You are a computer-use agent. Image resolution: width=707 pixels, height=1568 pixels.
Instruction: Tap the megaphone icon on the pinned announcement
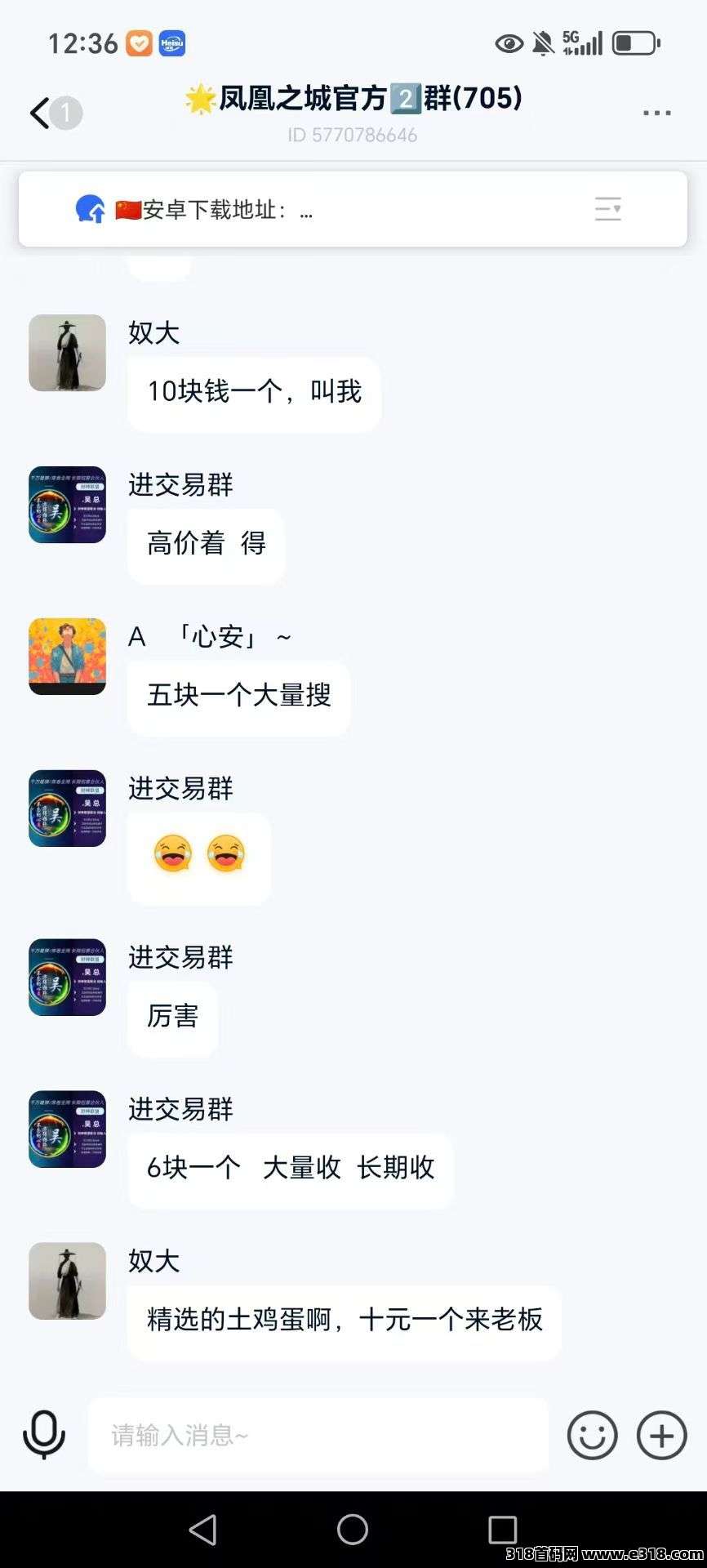pos(90,210)
